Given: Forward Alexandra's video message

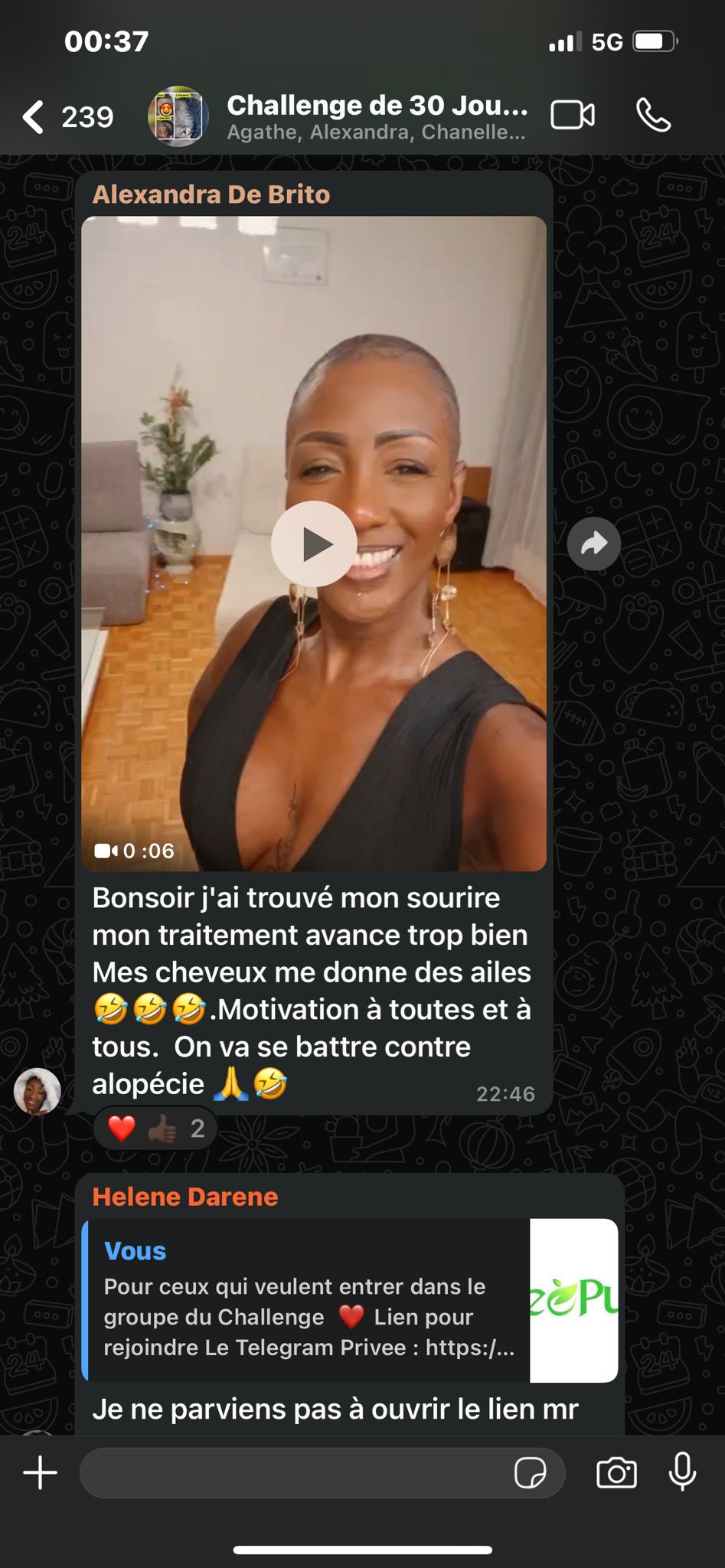Looking at the screenshot, I should (x=594, y=544).
